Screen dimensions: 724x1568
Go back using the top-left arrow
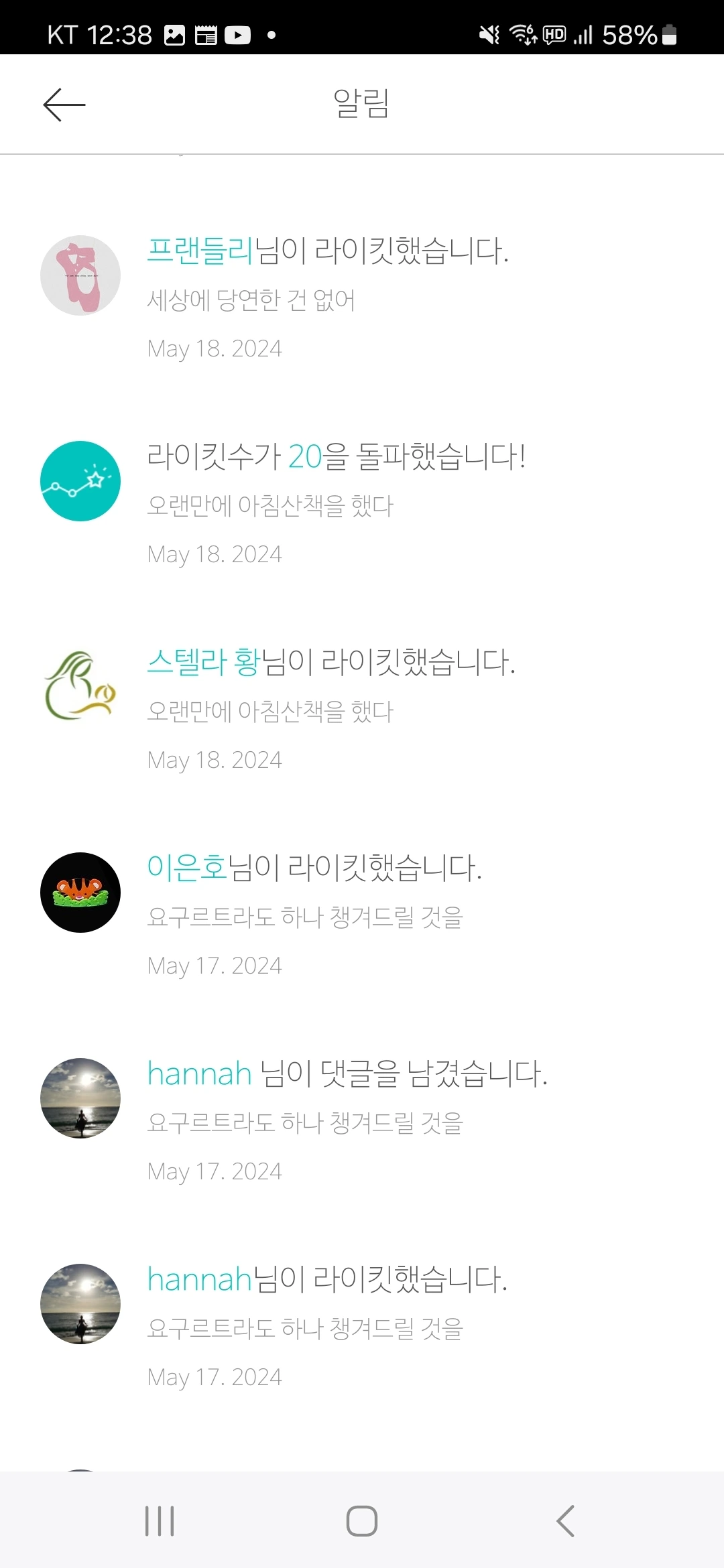pos(64,105)
